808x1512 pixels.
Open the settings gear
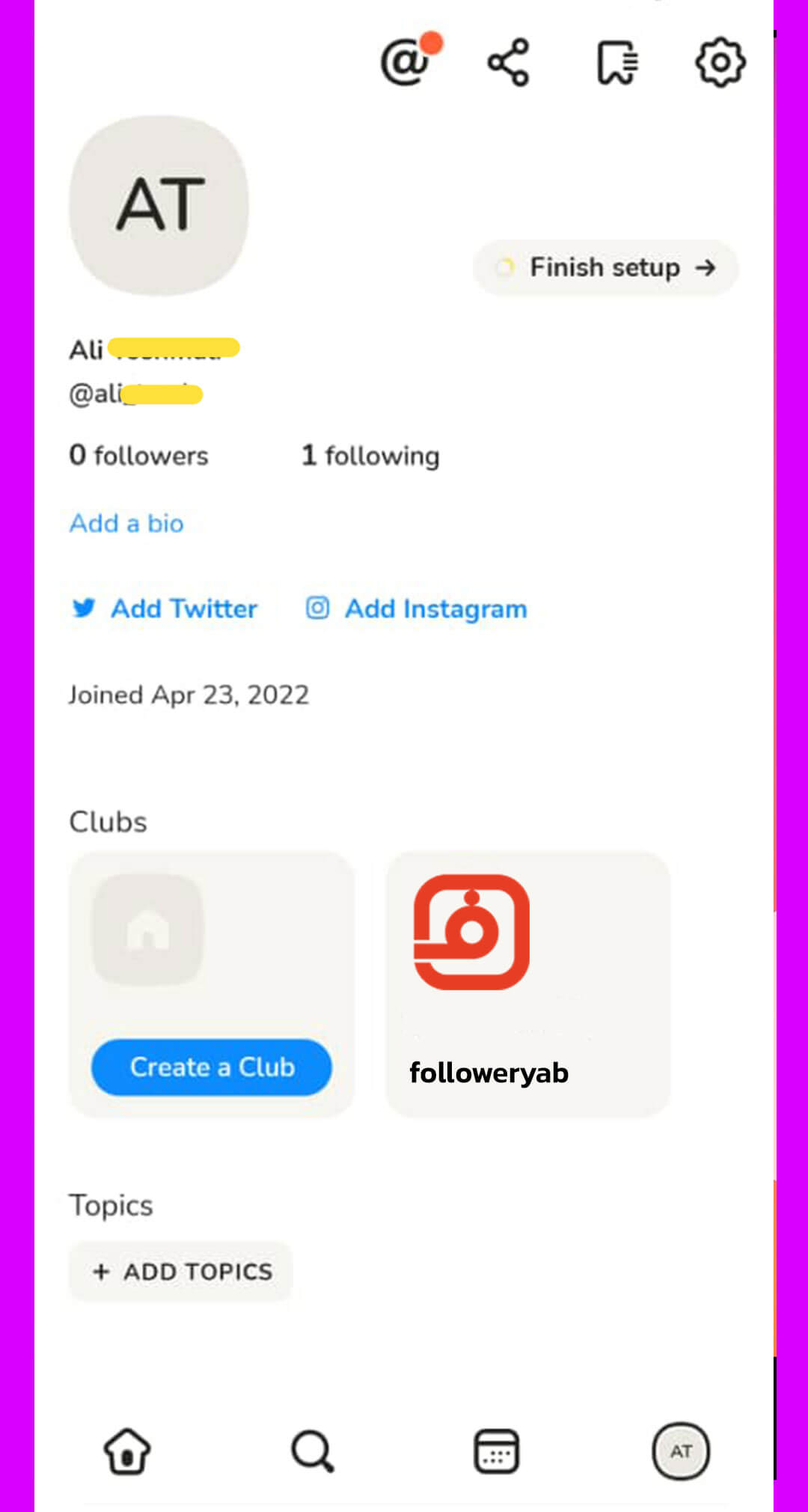pyautogui.click(x=720, y=62)
